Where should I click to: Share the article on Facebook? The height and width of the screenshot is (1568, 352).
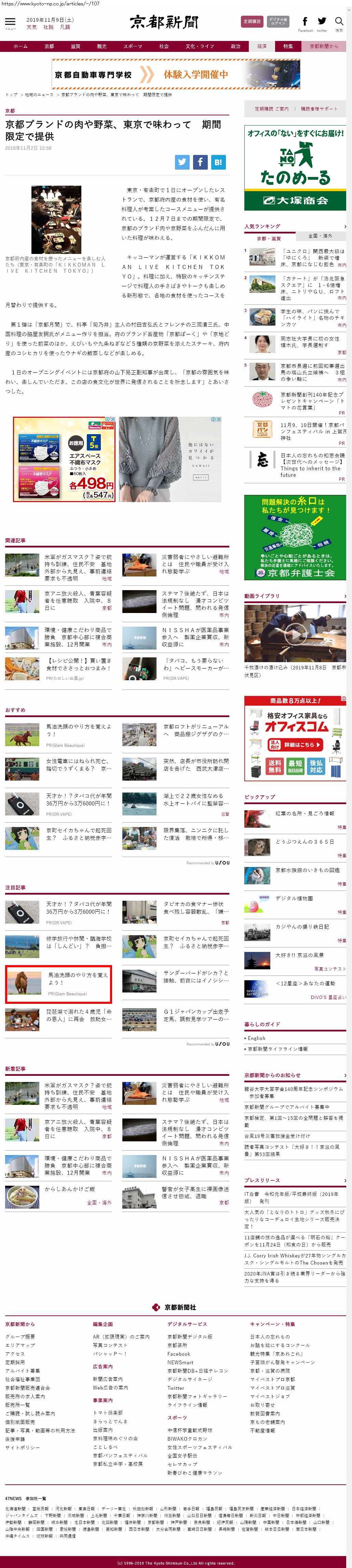pos(200,162)
